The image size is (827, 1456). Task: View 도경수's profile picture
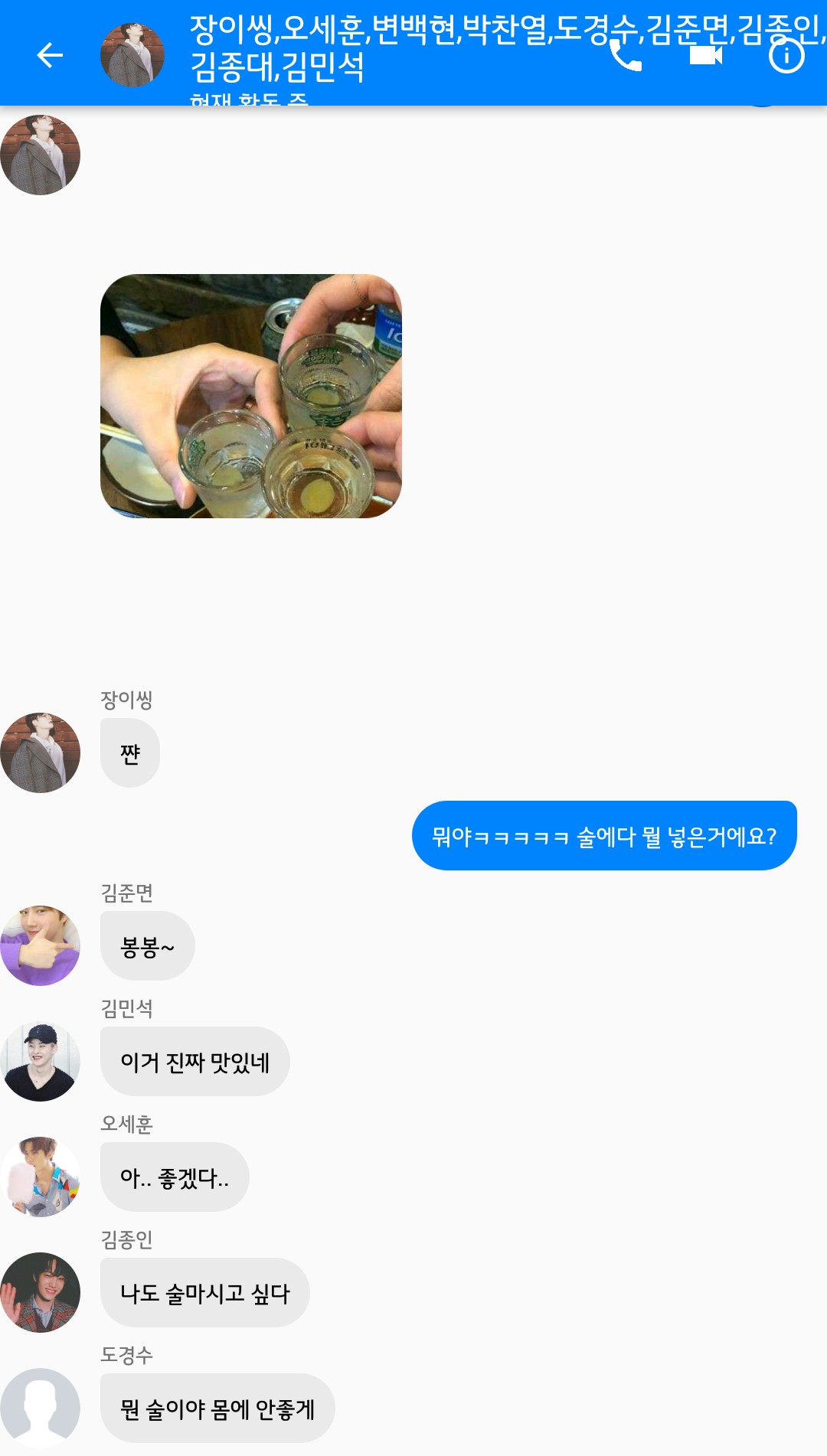click(x=41, y=1408)
